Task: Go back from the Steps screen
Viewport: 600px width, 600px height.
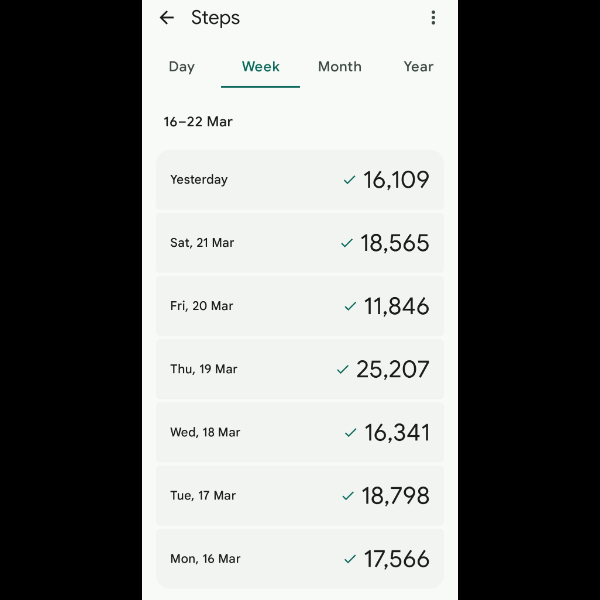Action: (x=167, y=18)
